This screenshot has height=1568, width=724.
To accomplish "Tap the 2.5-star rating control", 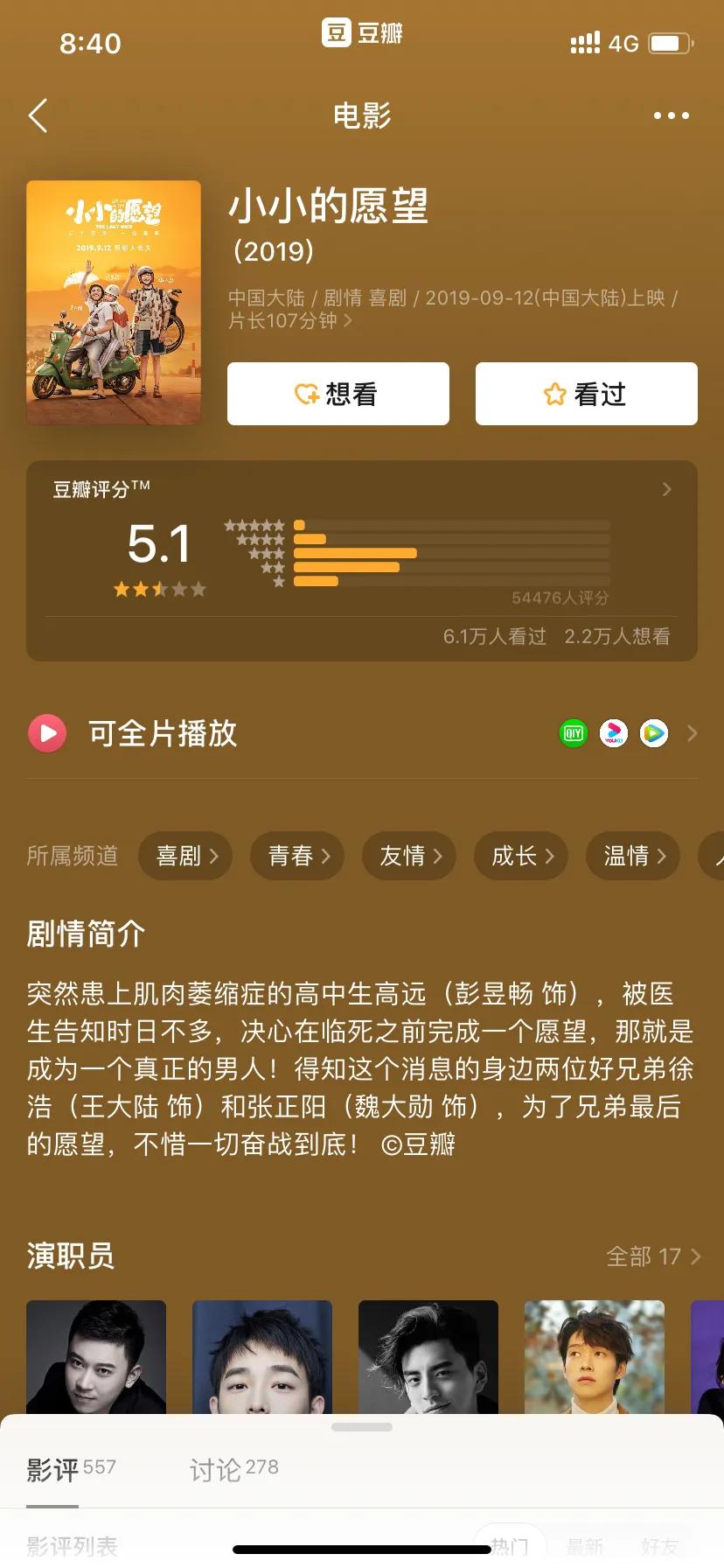I will (x=160, y=589).
